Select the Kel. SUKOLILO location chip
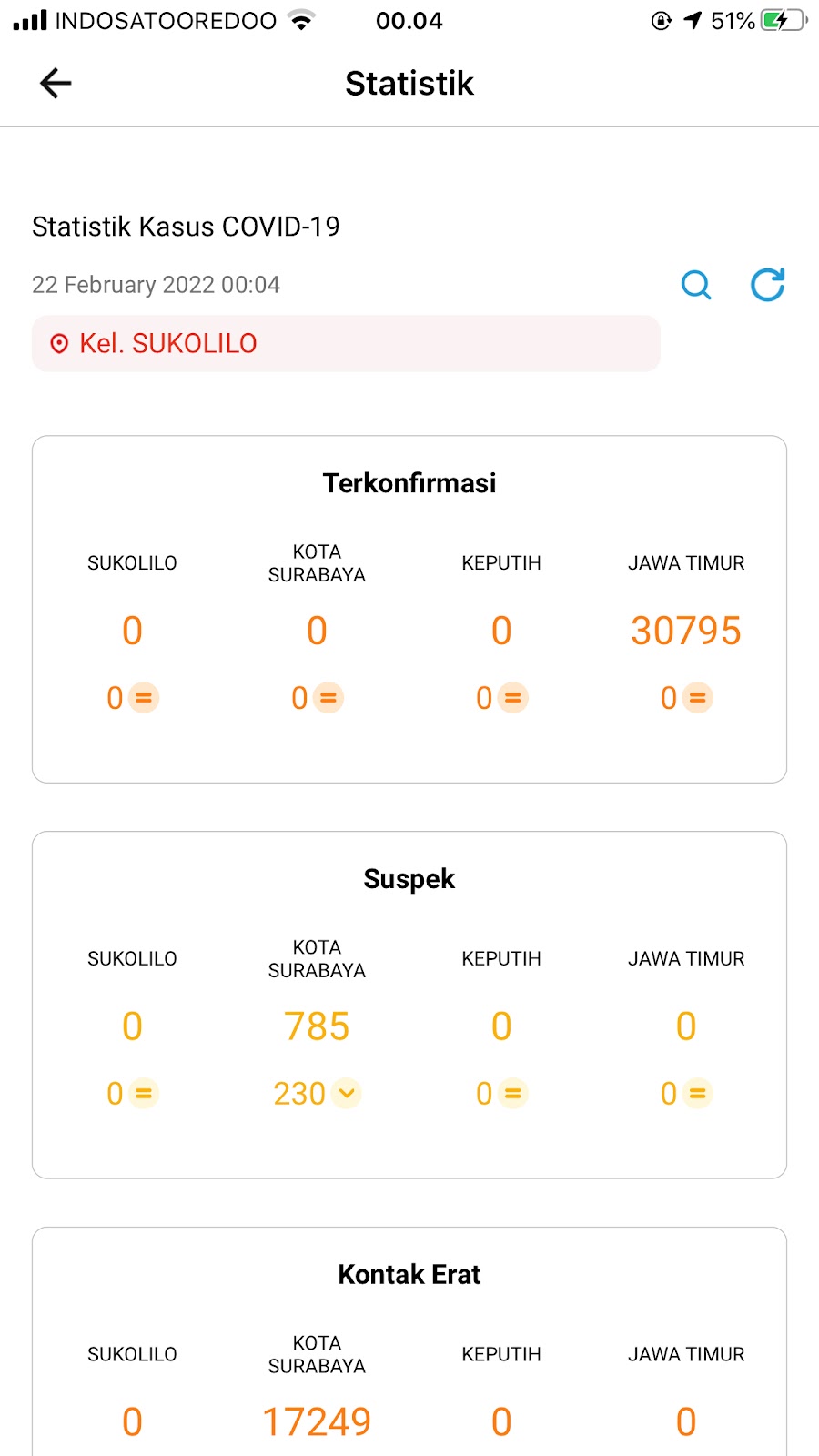This screenshot has height=1456, width=819. click(346, 343)
